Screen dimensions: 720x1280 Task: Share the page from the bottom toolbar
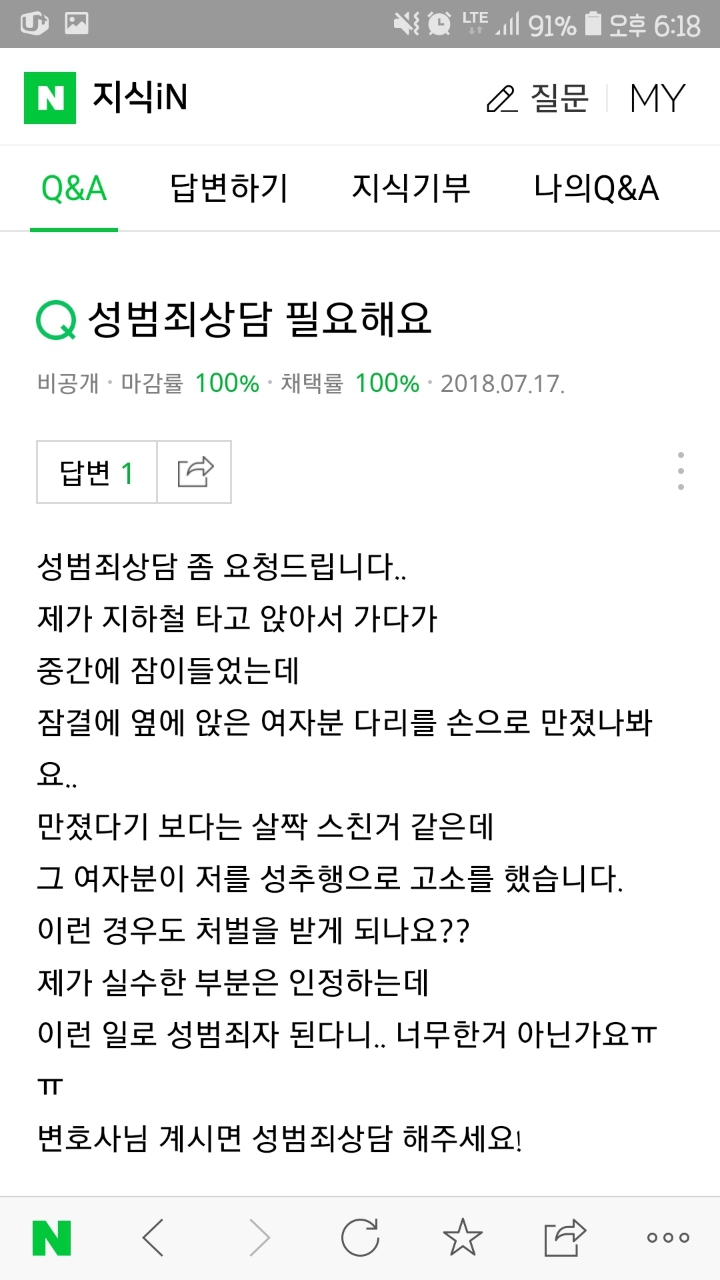point(565,1238)
